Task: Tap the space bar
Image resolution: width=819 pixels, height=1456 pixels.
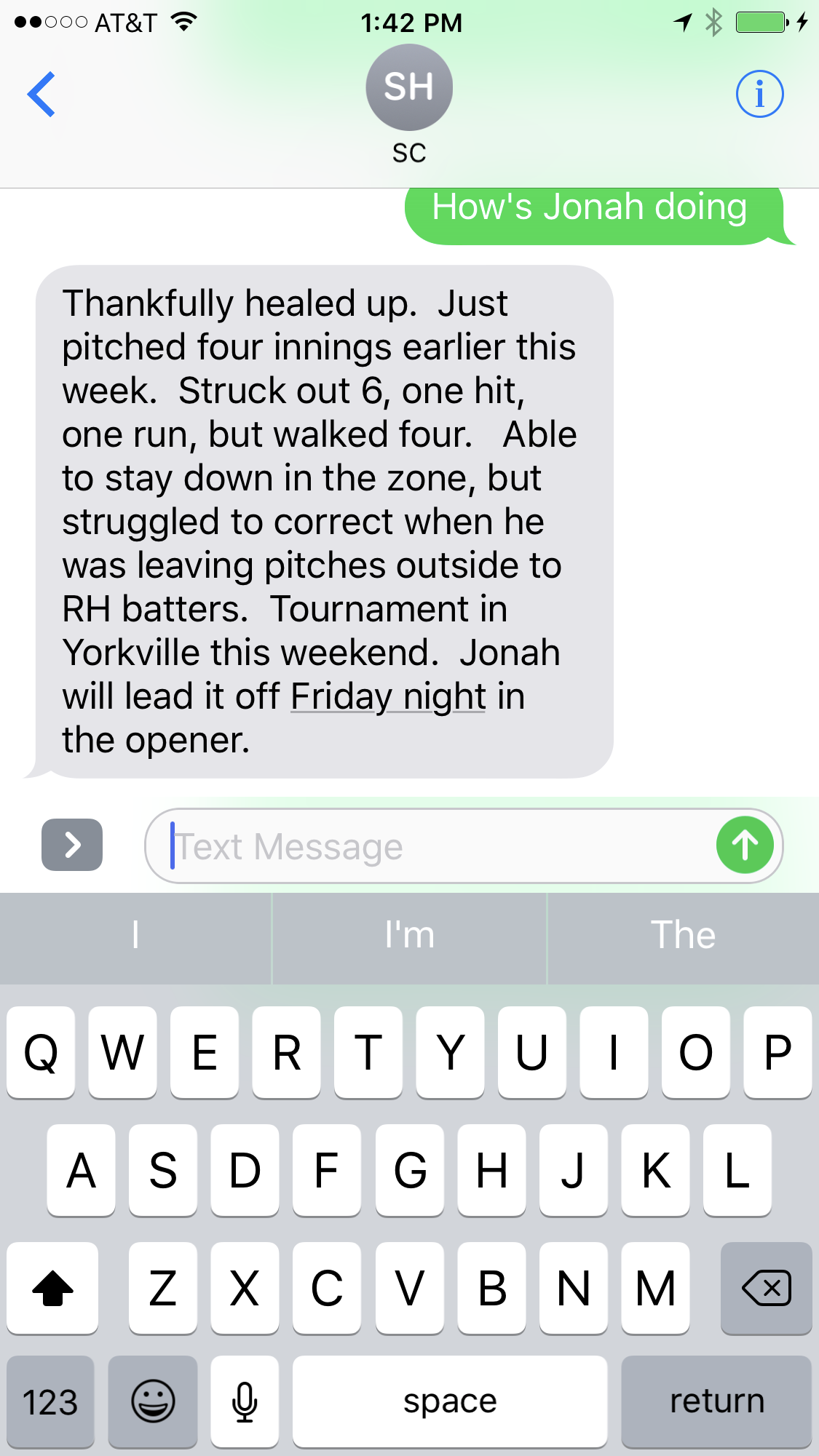Action: pos(450,1401)
